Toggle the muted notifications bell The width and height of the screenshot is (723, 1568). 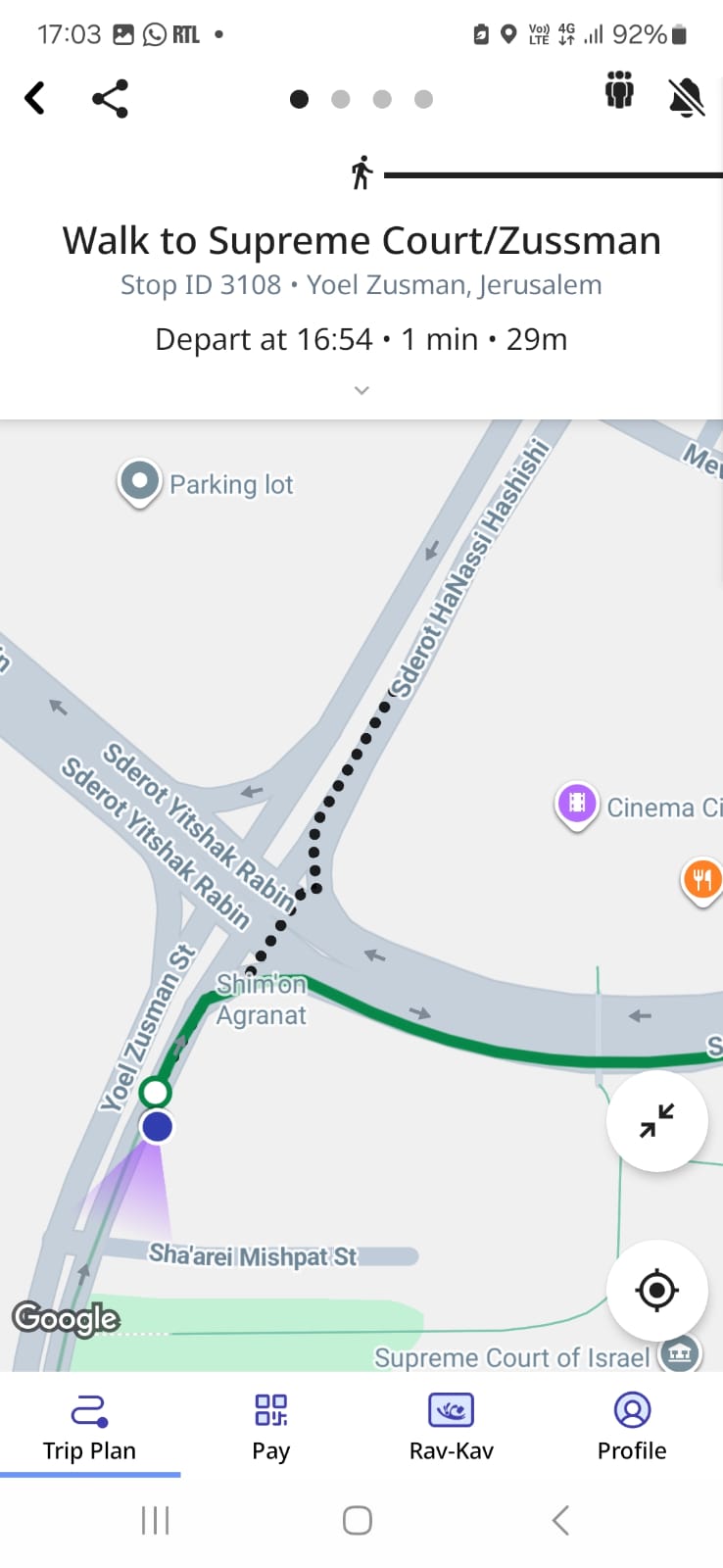pyautogui.click(x=686, y=97)
